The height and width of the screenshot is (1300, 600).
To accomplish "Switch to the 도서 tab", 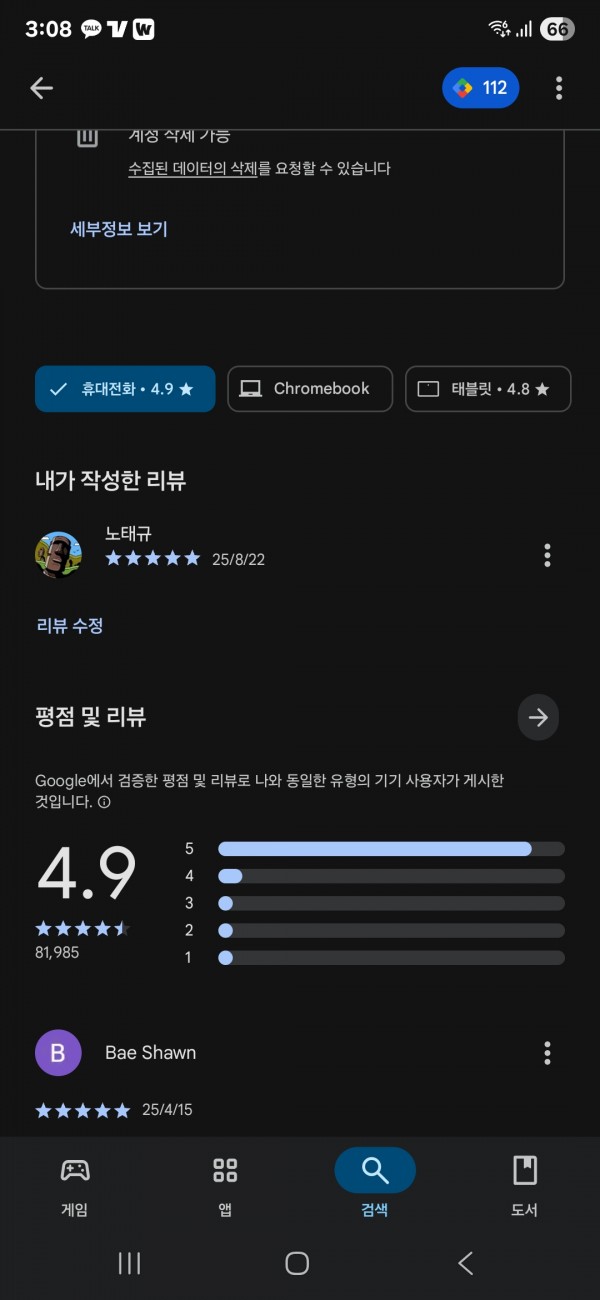I will [525, 1186].
